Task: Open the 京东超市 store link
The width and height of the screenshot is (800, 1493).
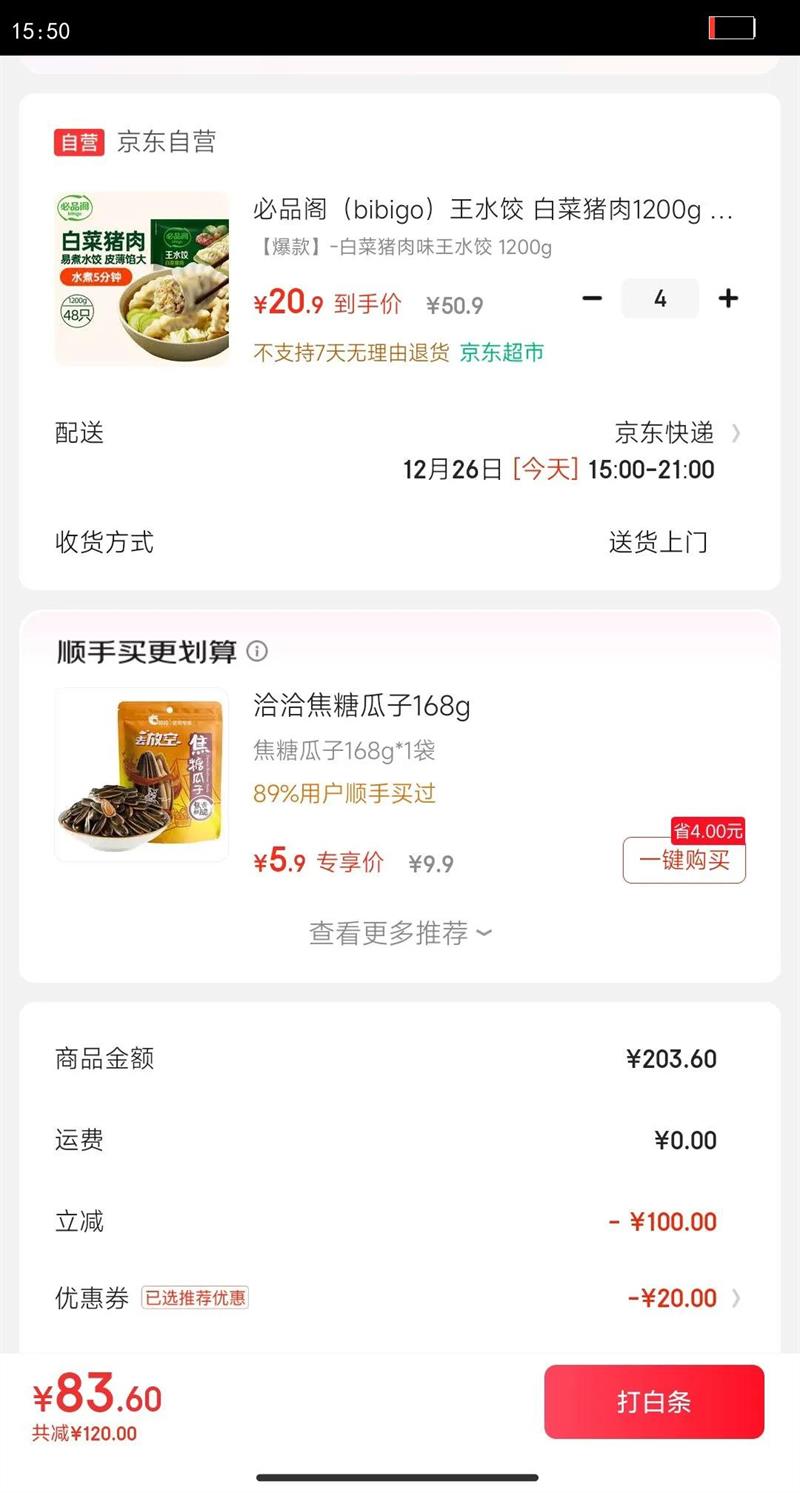Action: (x=503, y=353)
